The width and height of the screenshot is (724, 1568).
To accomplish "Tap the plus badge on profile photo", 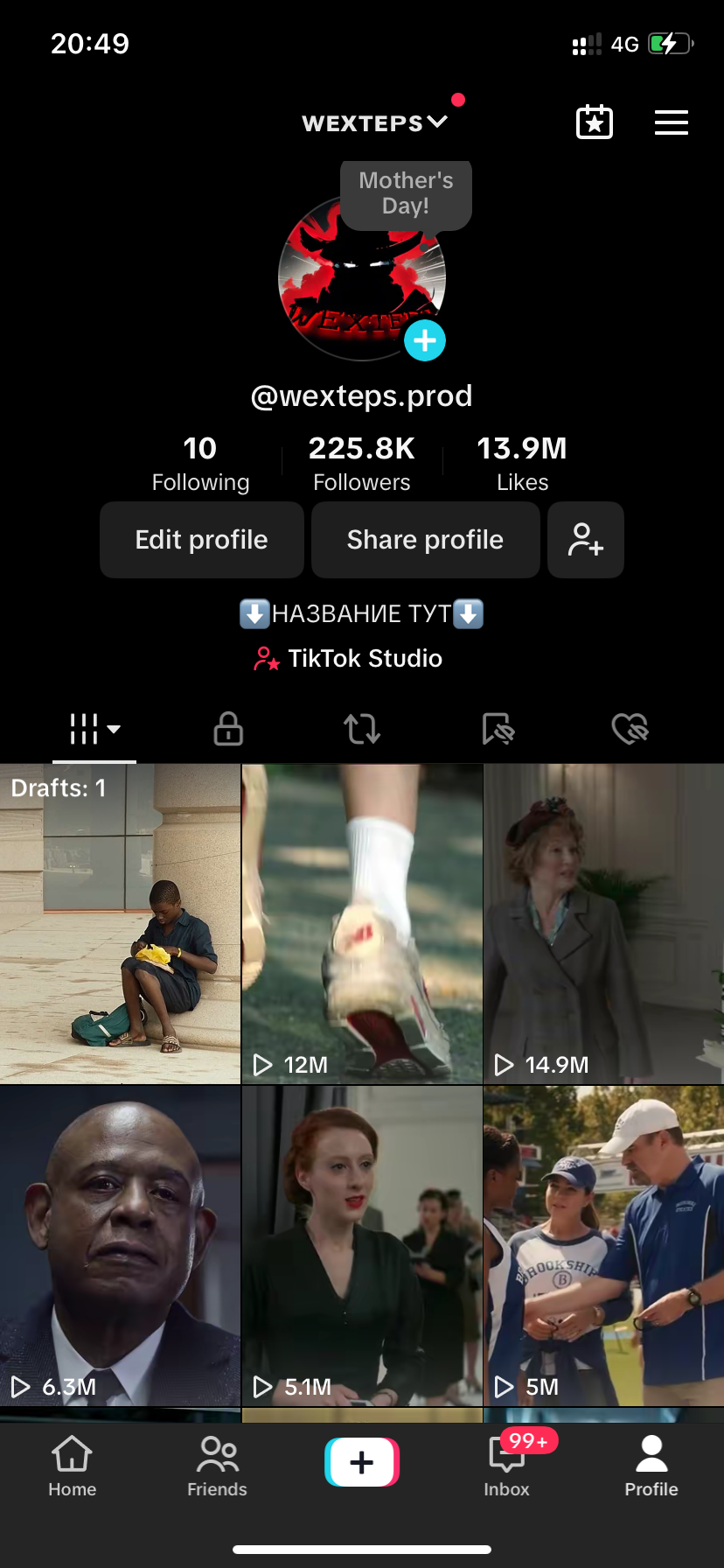I will click(x=425, y=340).
